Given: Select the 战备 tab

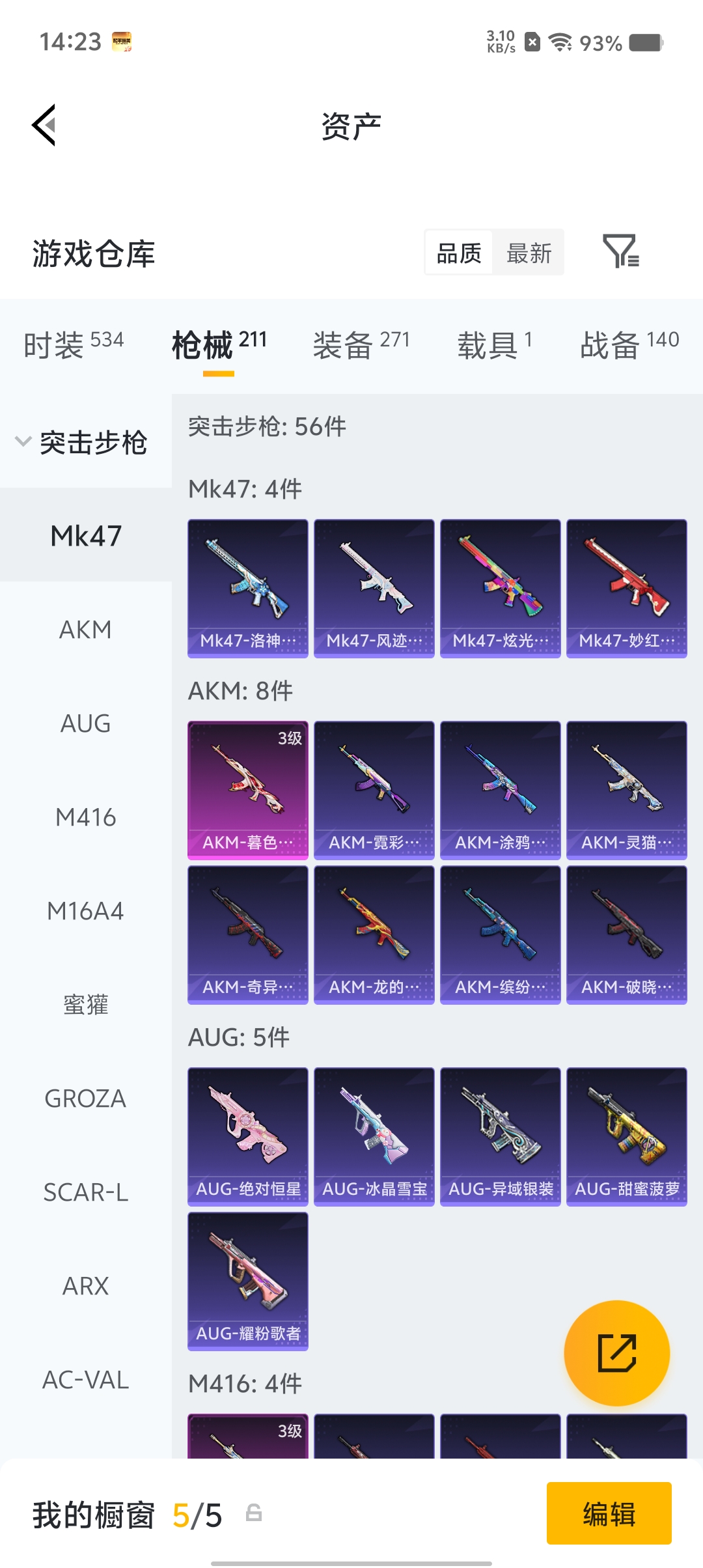Looking at the screenshot, I should [x=629, y=344].
